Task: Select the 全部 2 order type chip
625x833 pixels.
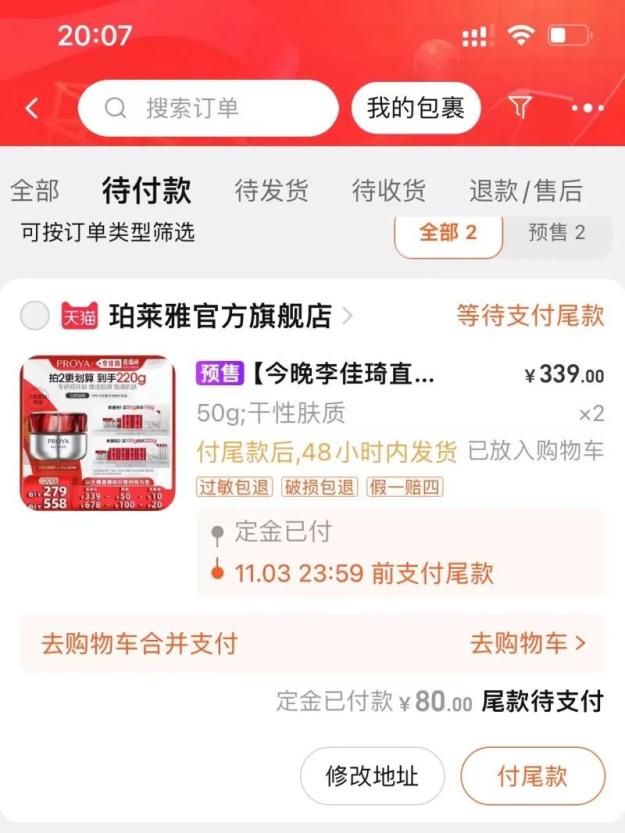Action: click(448, 233)
